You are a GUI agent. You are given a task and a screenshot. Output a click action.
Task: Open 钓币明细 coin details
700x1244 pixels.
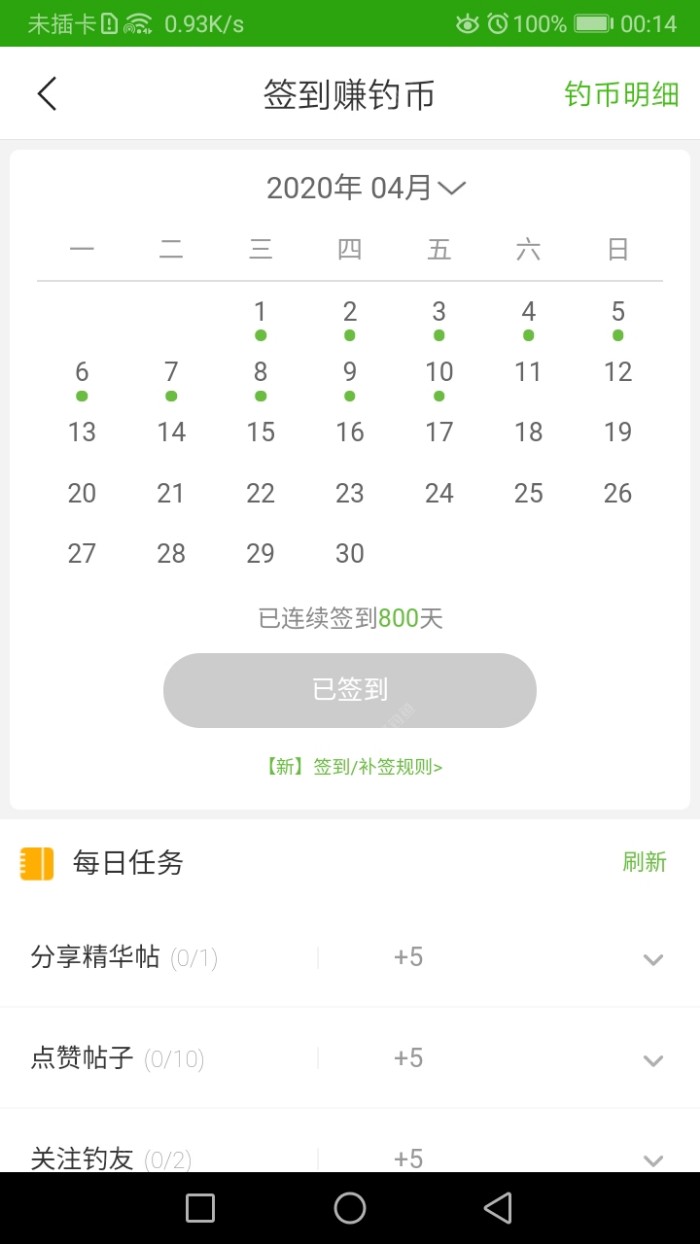pos(621,94)
